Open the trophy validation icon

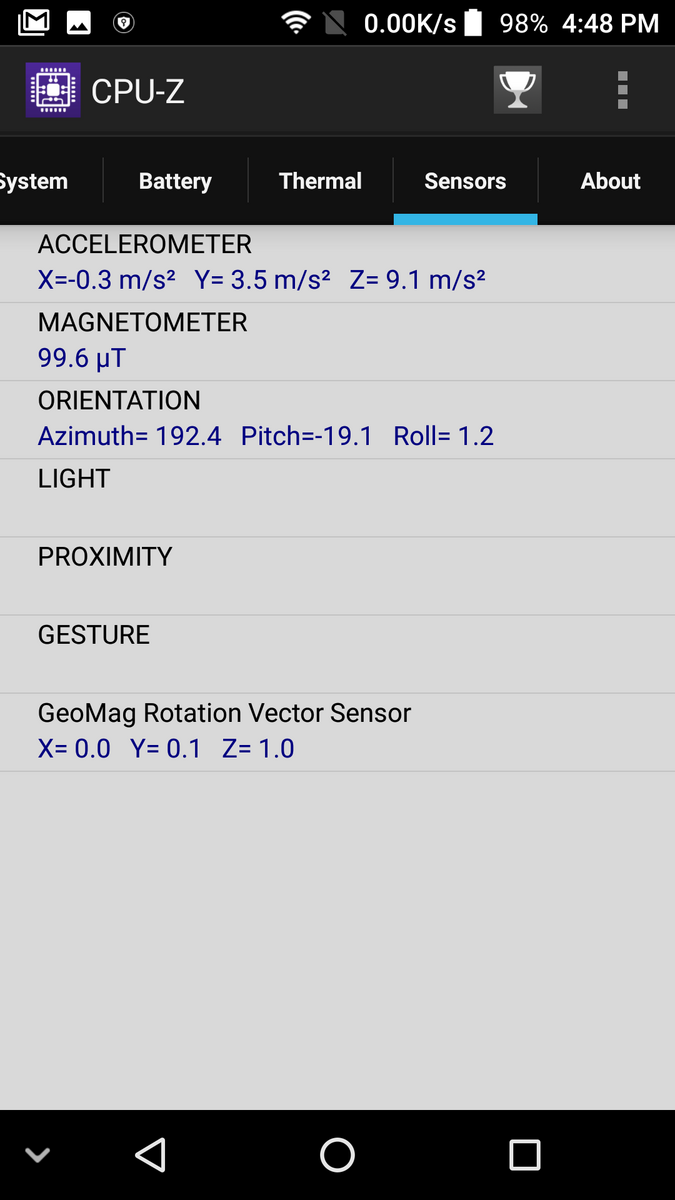517,91
